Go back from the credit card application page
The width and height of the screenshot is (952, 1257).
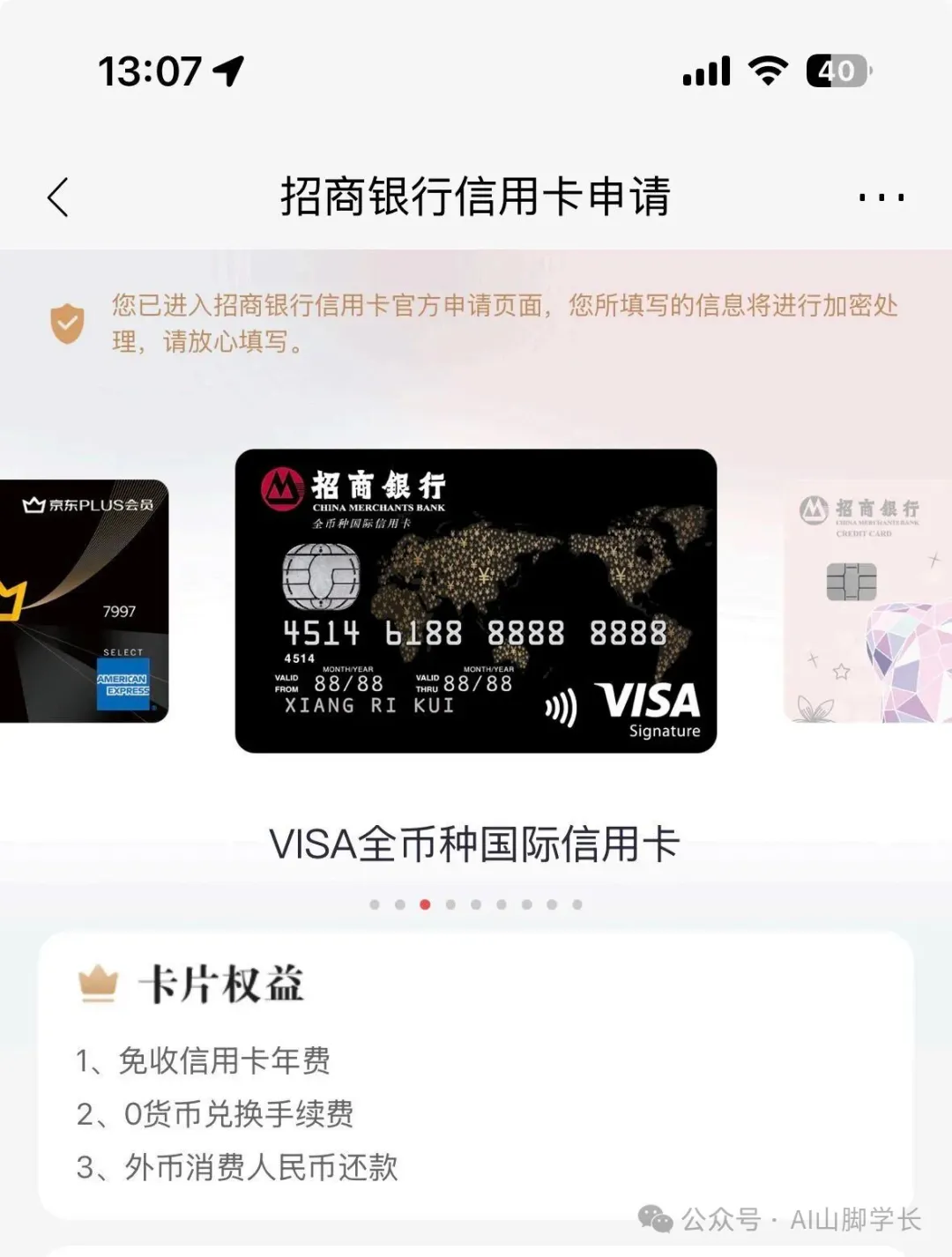[x=58, y=197]
